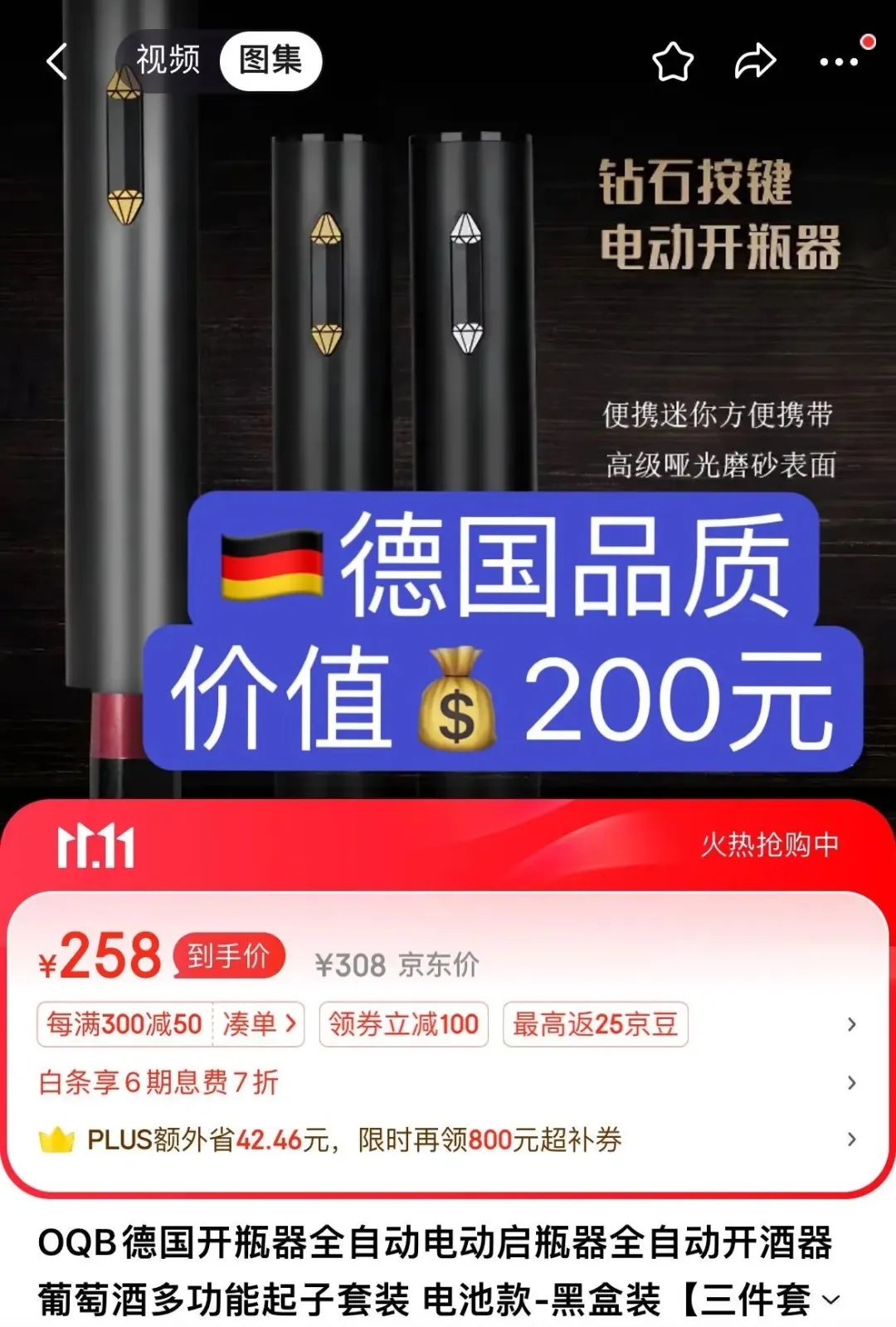Screen dimensions: 896x1327
Task: Tap 凑单 in the 每满300减50 chip
Action: 259,1024
